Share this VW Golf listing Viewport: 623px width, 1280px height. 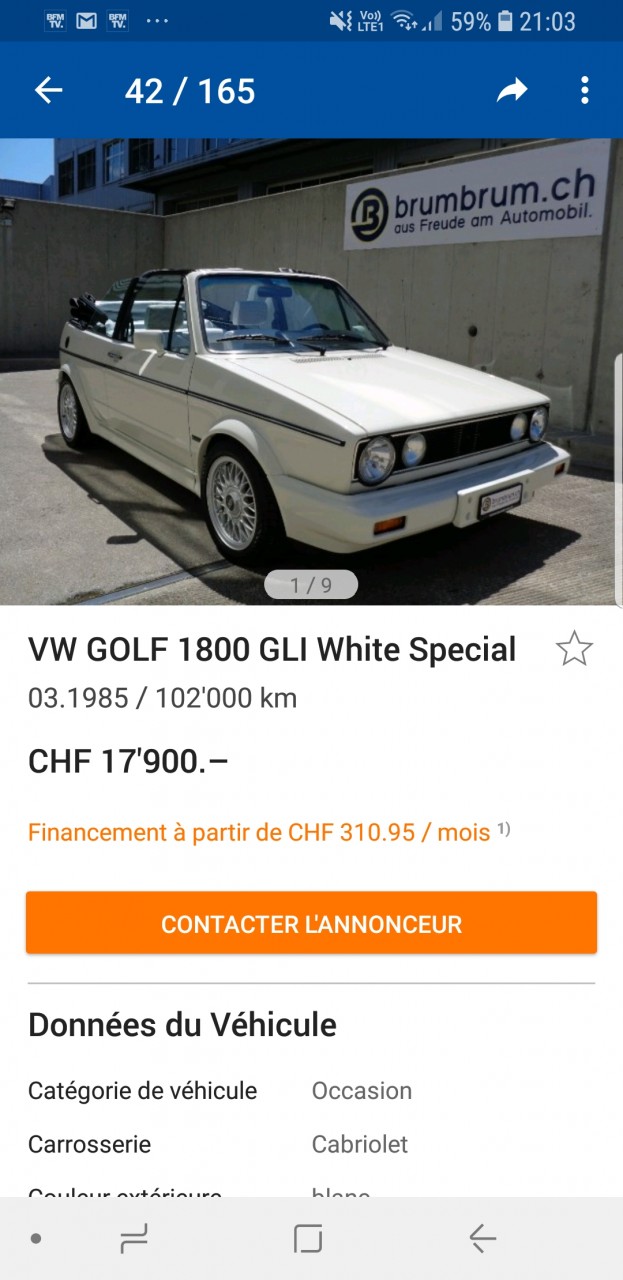(512, 91)
